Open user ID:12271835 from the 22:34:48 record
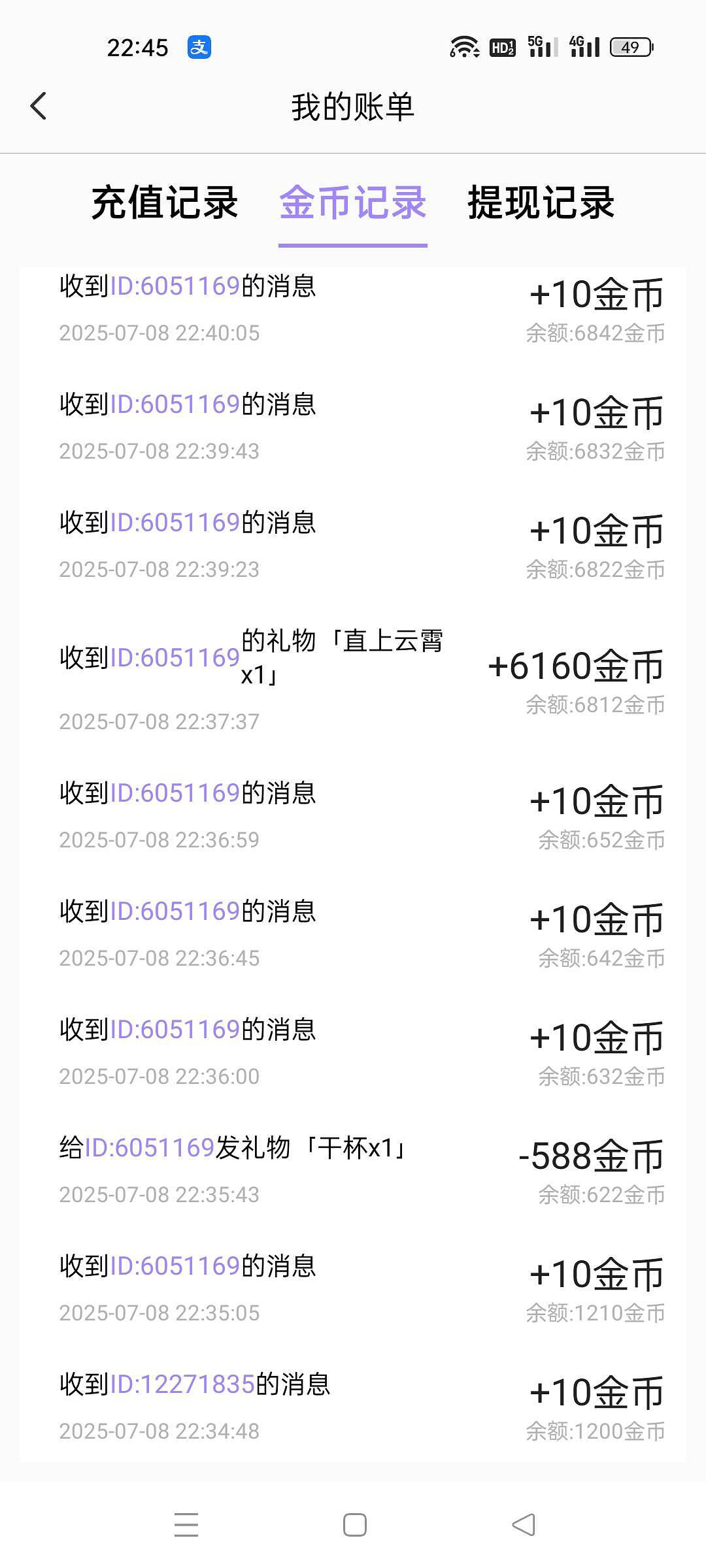Screen dimensions: 706x1568 click(x=182, y=1384)
